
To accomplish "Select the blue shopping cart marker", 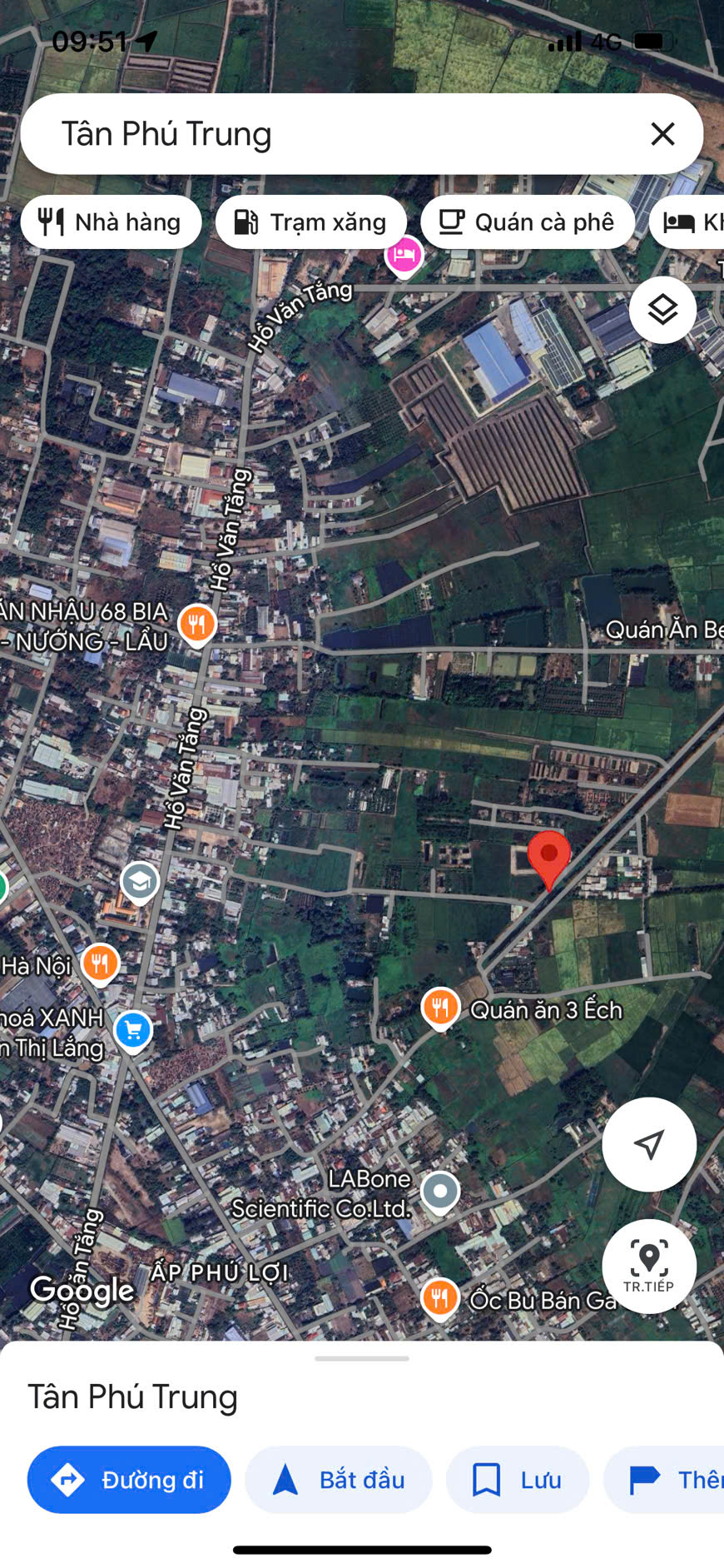I will pyautogui.click(x=133, y=1031).
